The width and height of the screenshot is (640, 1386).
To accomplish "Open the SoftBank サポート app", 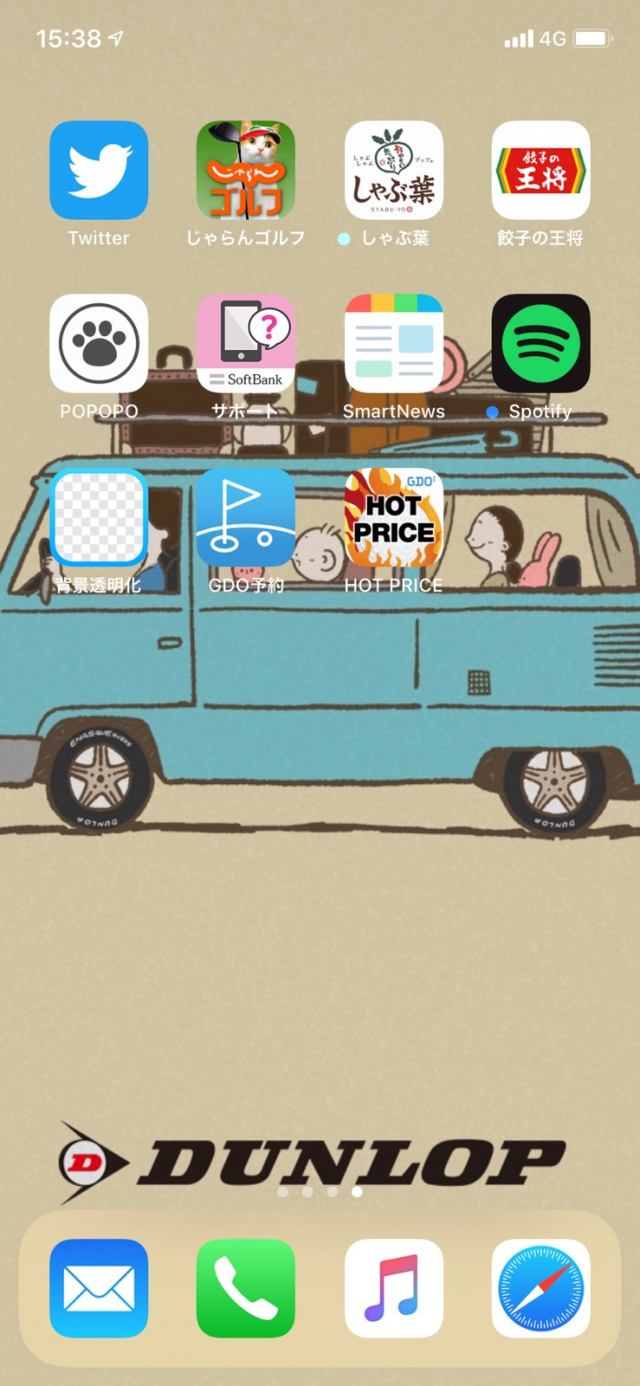I will pos(245,343).
